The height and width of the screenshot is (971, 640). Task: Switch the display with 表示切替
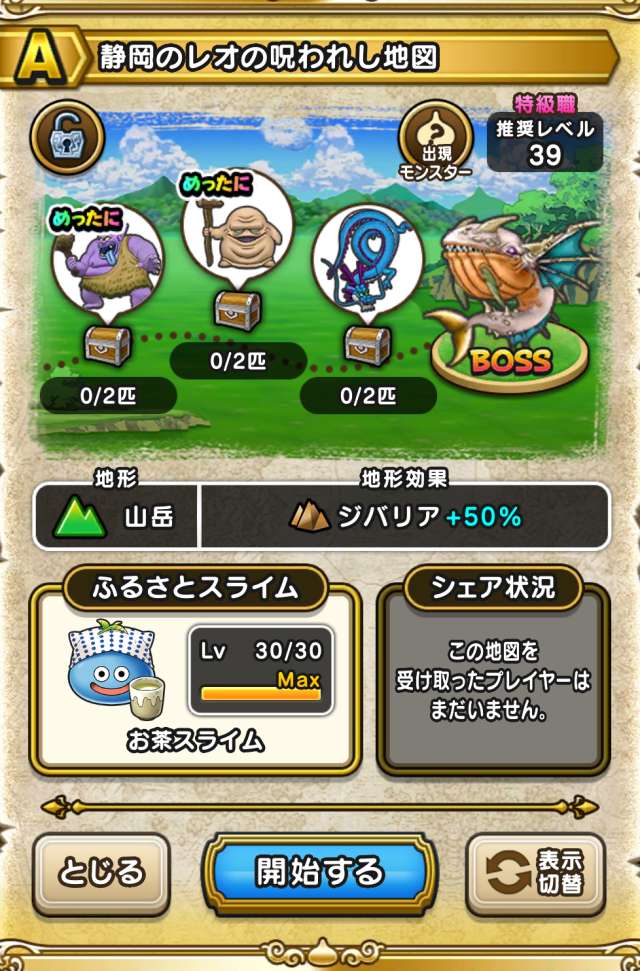(x=535, y=873)
